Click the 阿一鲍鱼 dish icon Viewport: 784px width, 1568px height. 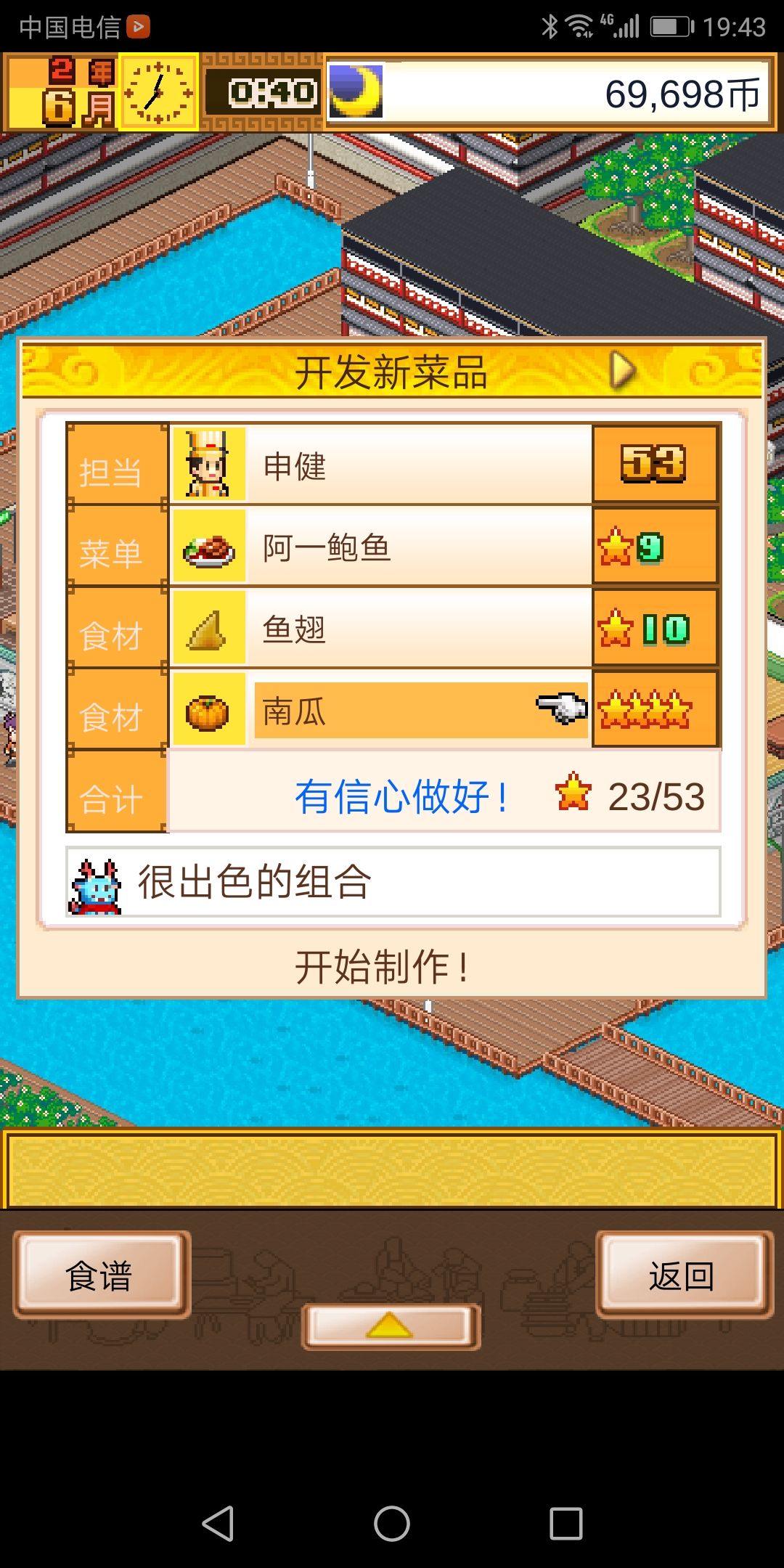point(208,550)
